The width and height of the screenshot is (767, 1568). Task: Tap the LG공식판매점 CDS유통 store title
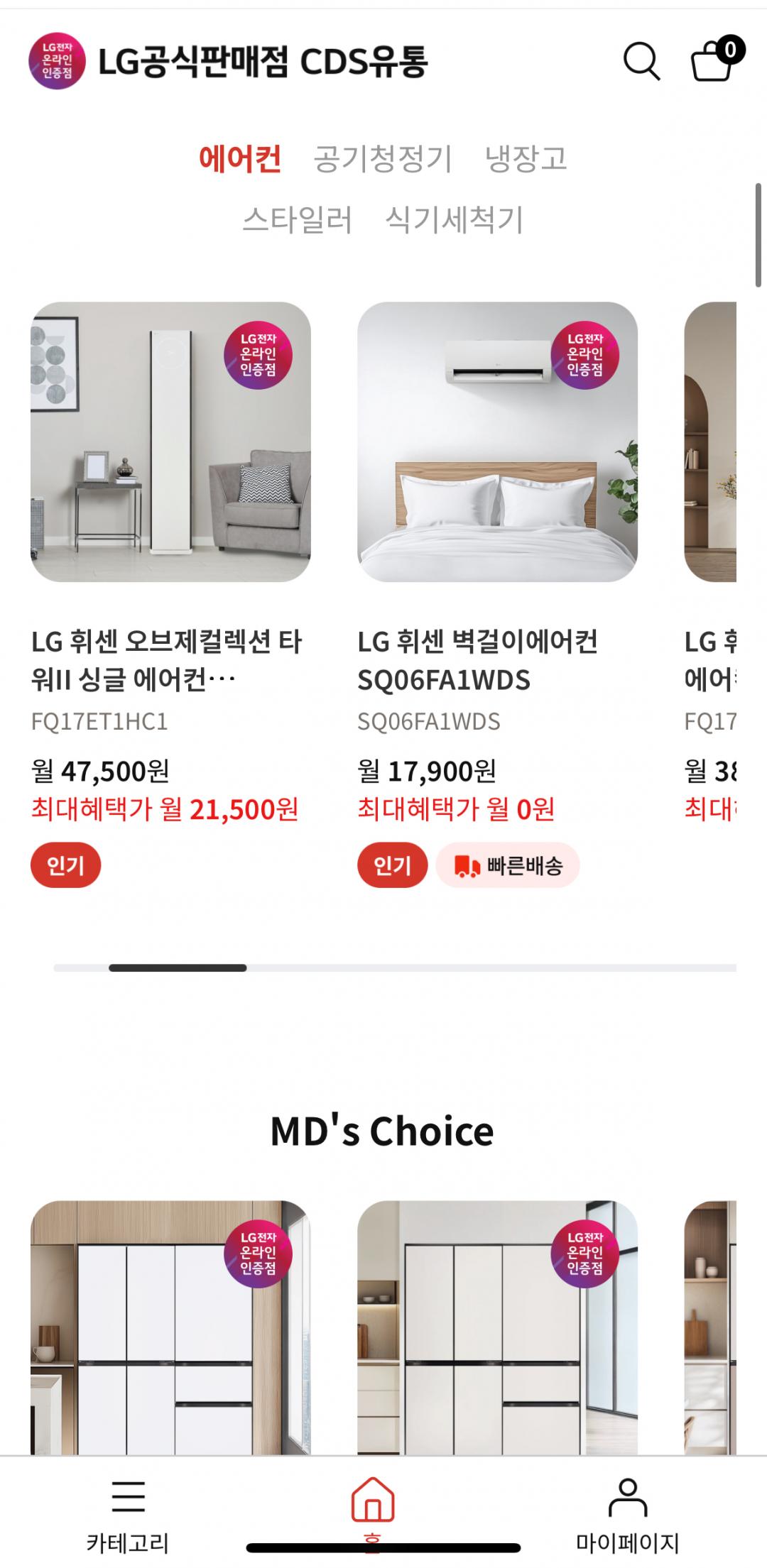(263, 62)
